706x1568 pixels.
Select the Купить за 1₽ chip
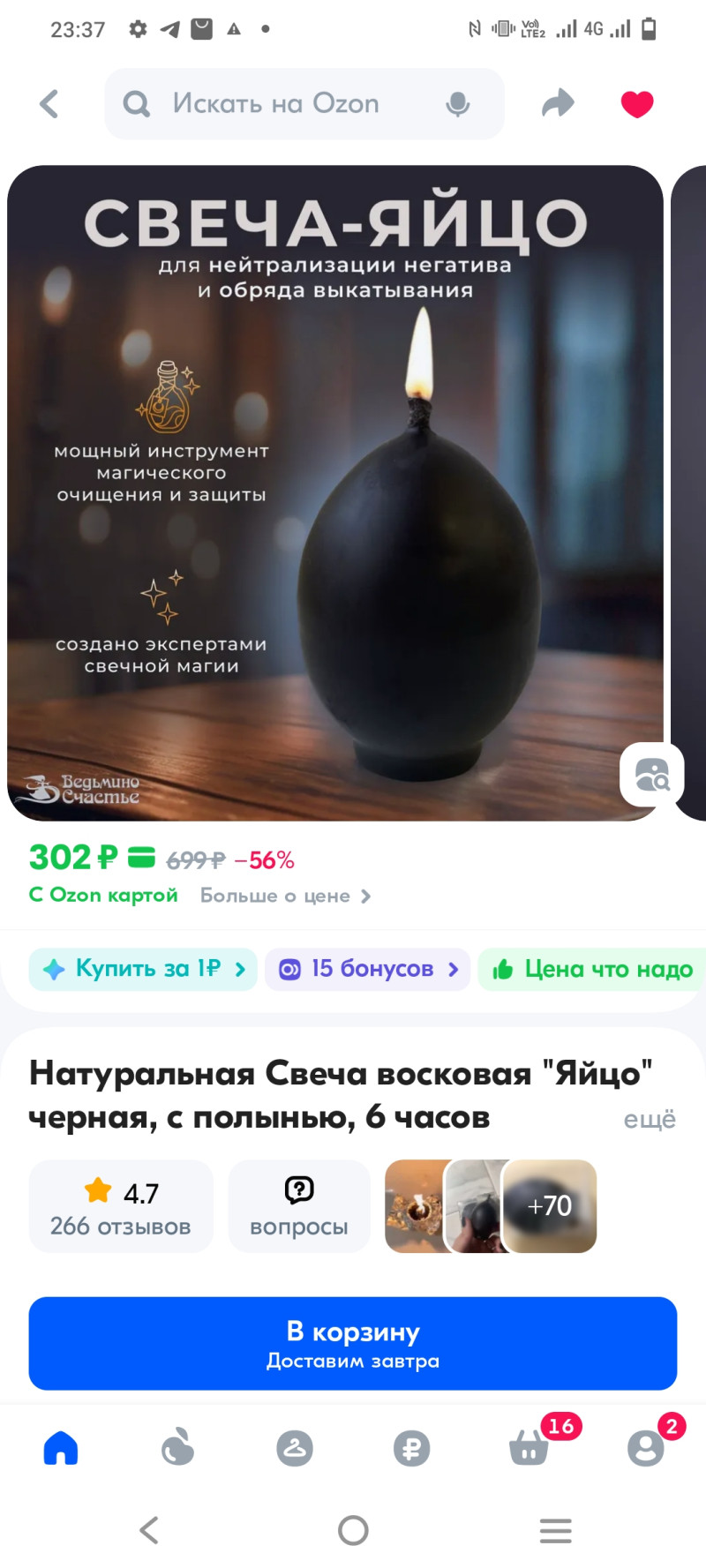143,969
